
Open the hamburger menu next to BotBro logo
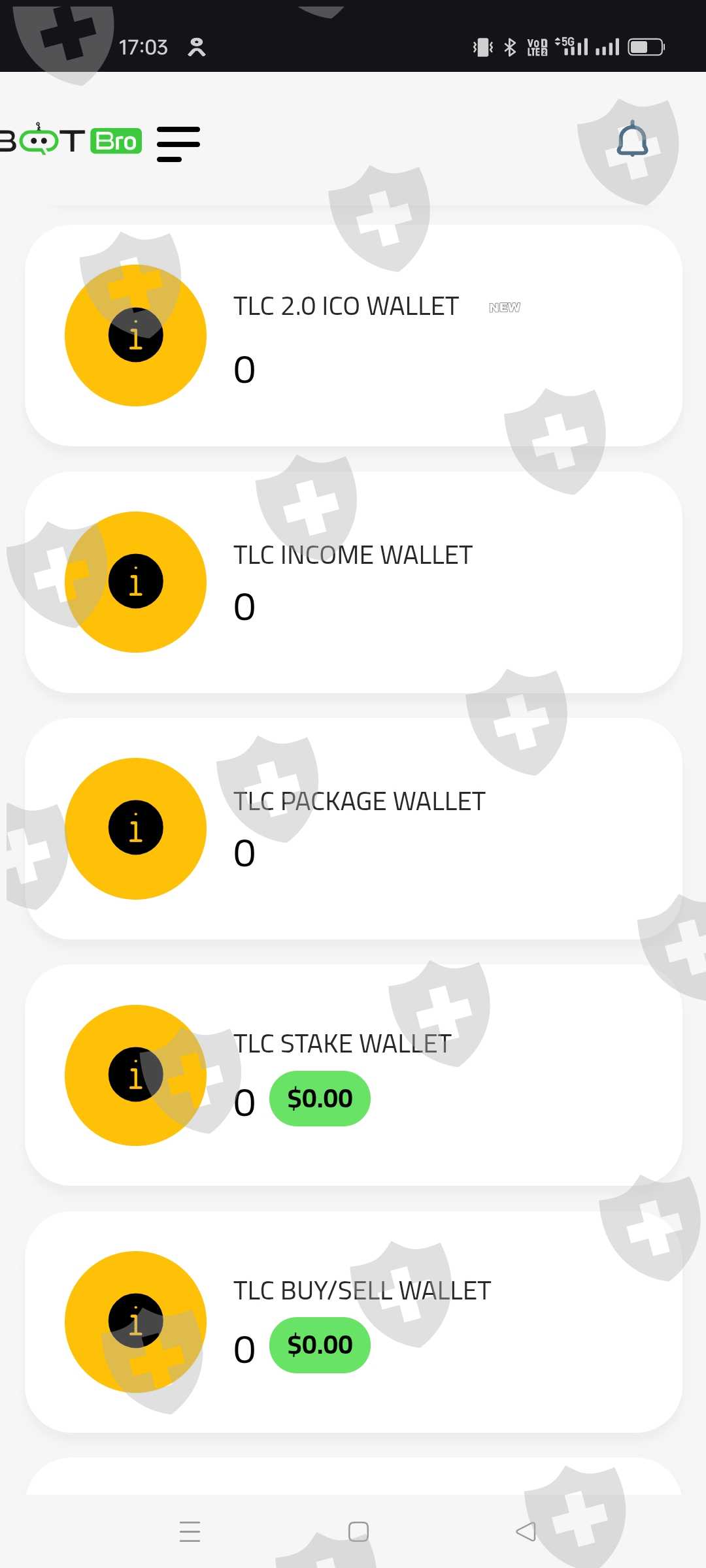[x=178, y=144]
